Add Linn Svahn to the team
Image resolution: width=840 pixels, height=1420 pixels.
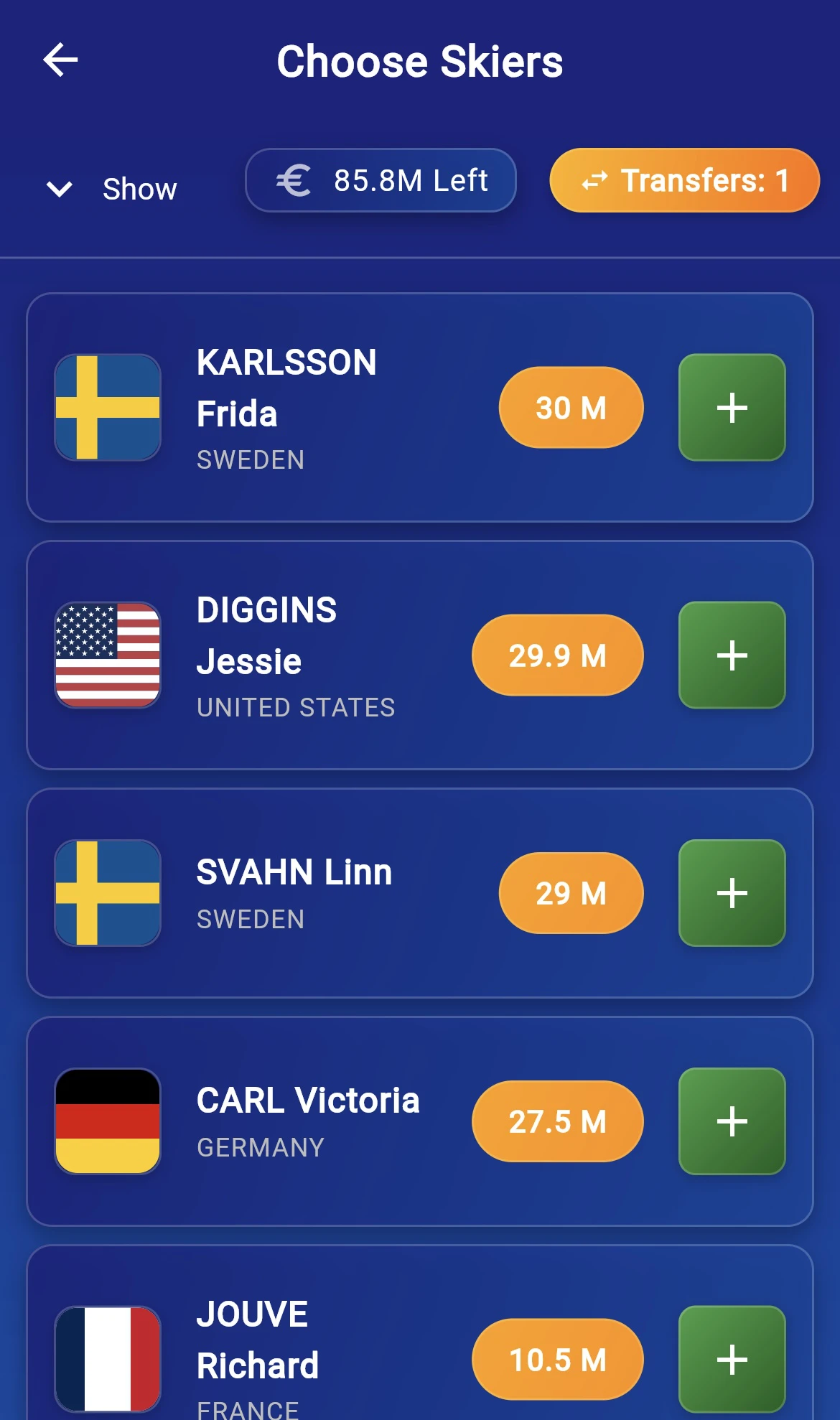pyautogui.click(x=732, y=893)
